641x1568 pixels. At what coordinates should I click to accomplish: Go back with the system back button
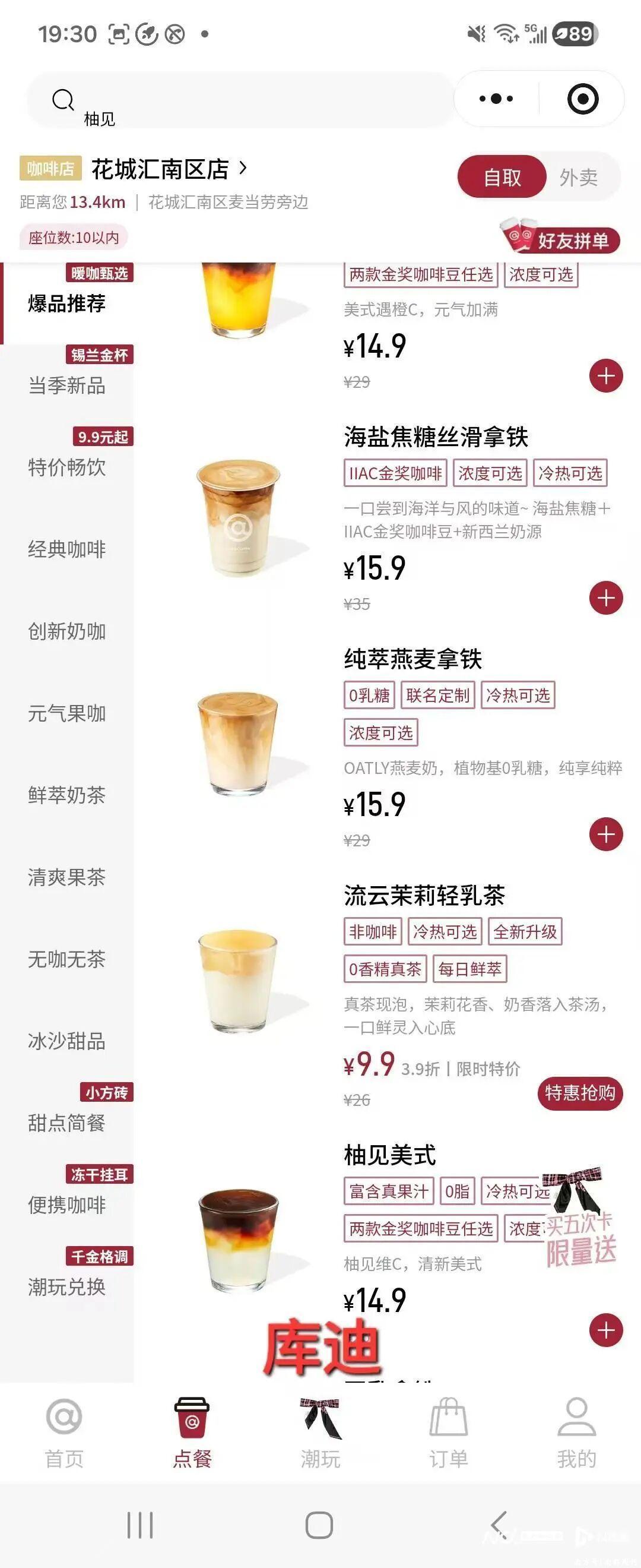tap(499, 1525)
